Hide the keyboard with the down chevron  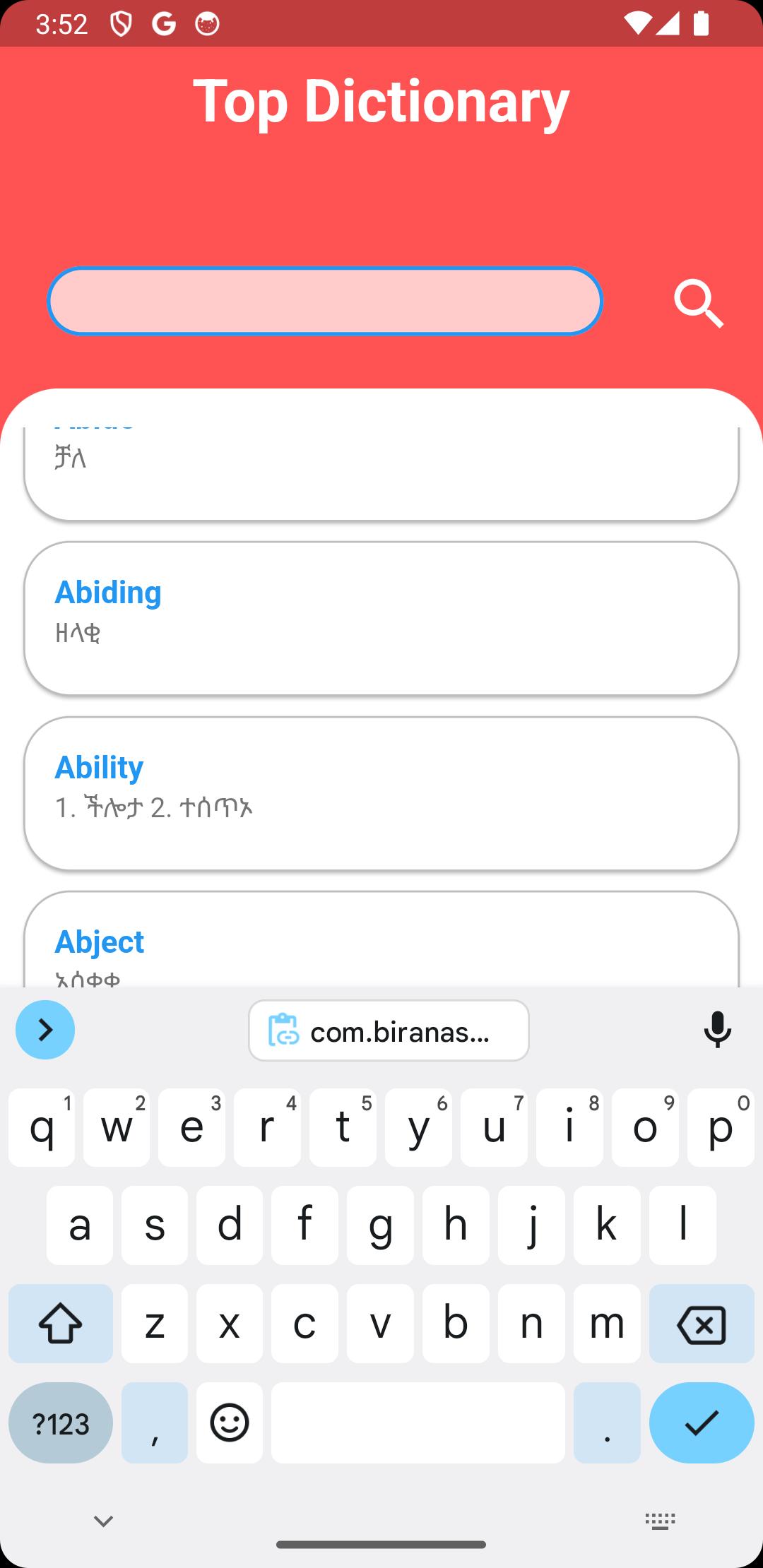[x=104, y=1521]
